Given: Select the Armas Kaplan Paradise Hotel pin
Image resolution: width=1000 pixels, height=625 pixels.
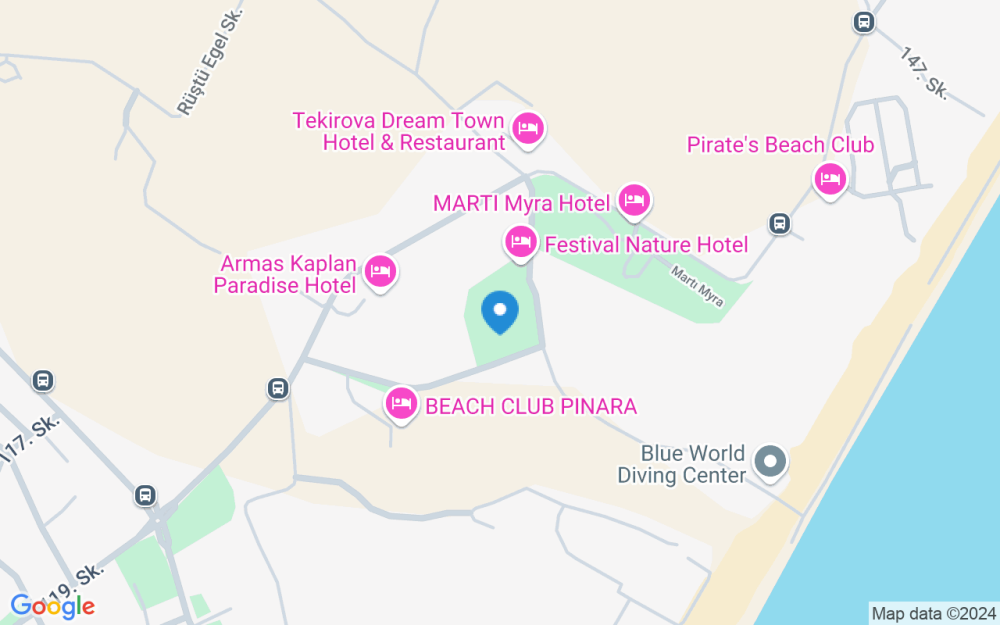Looking at the screenshot, I should click(x=380, y=271).
